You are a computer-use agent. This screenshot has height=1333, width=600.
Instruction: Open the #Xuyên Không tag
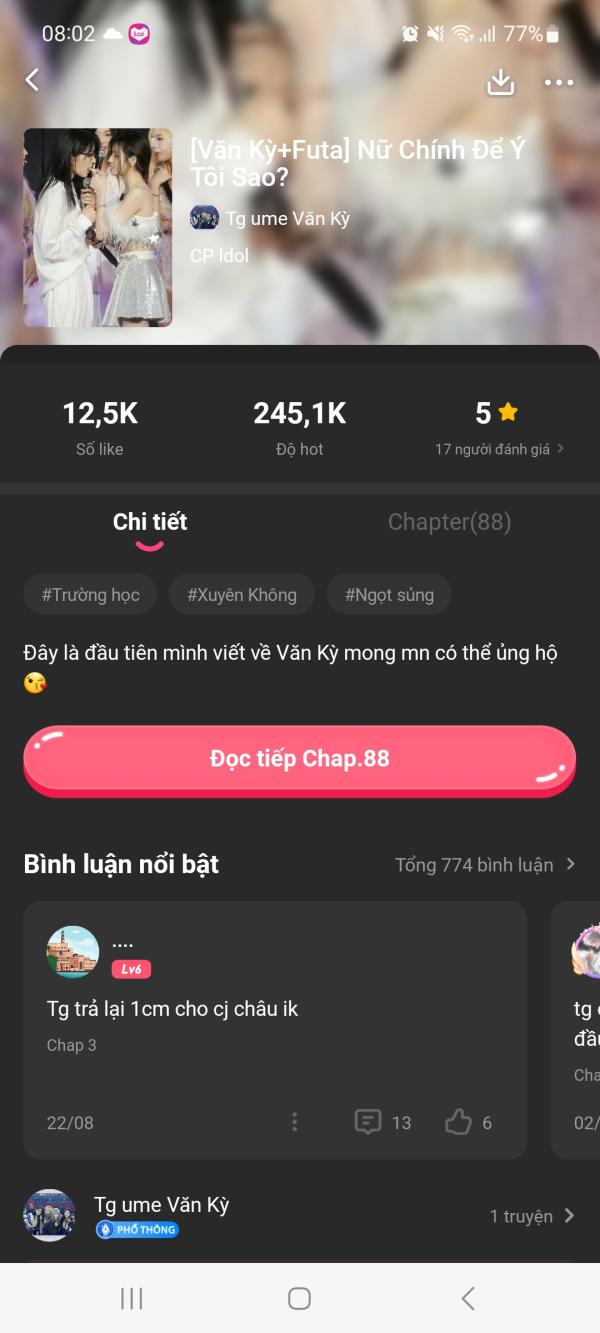242,595
